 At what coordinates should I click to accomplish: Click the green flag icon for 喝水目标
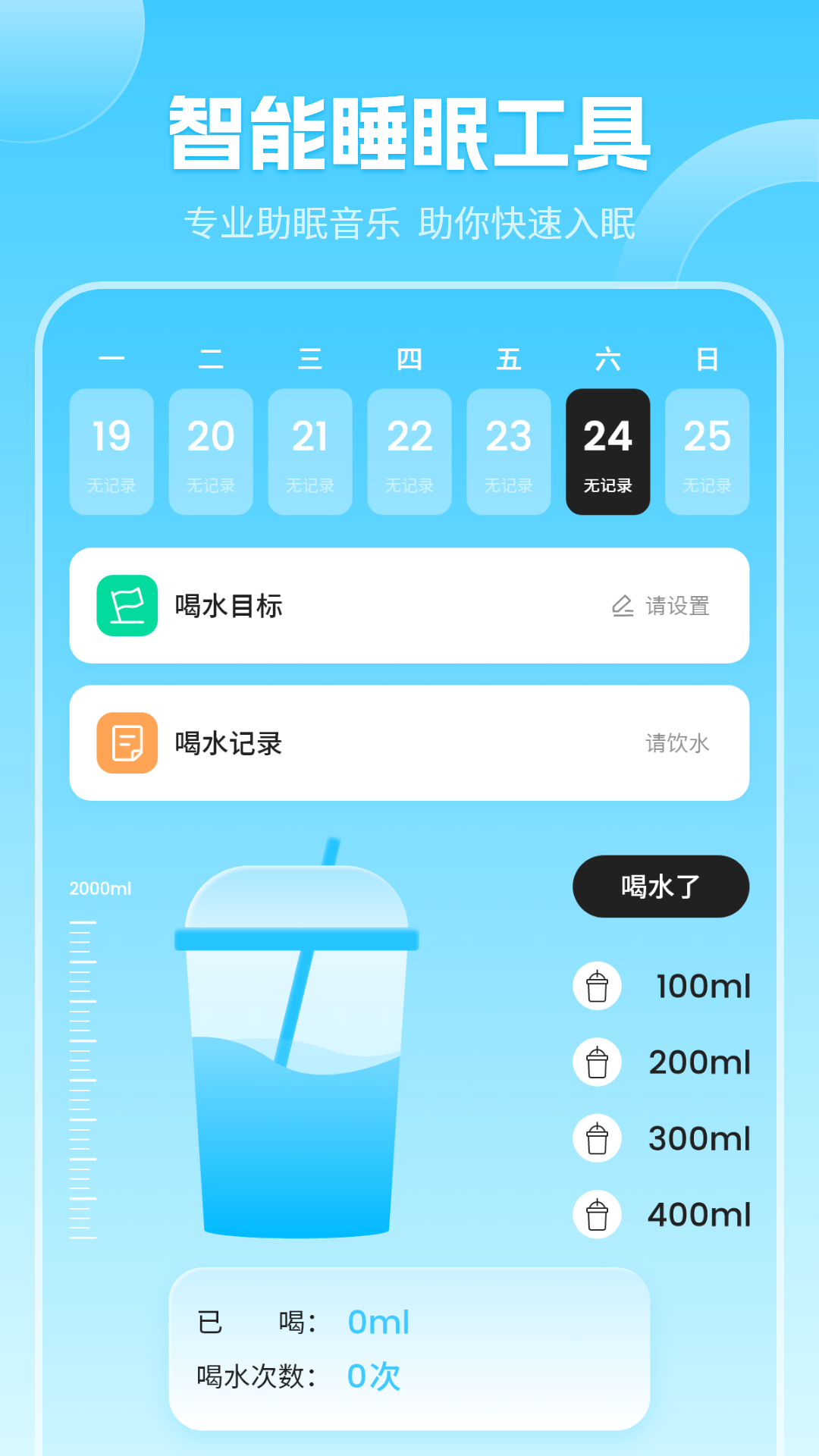point(127,606)
